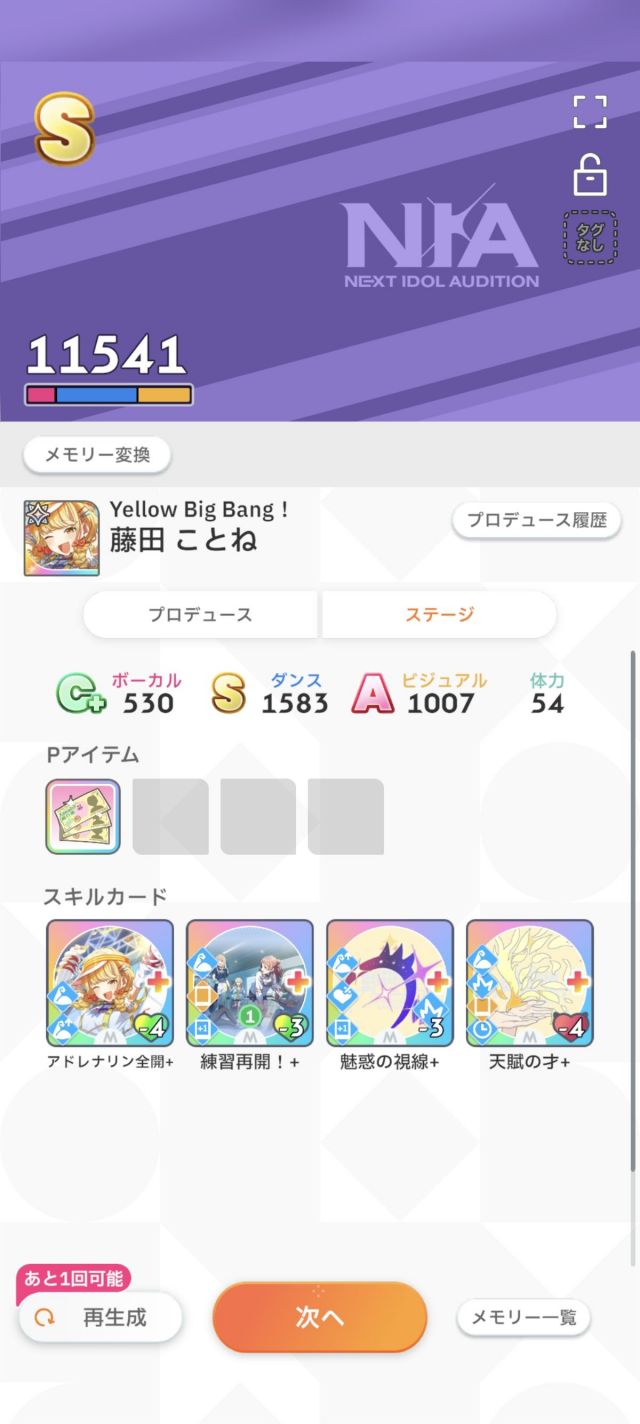Image resolution: width=640 pixels, height=1424 pixels.
Task: Open skill card 練習再開！+
Action: (250, 982)
